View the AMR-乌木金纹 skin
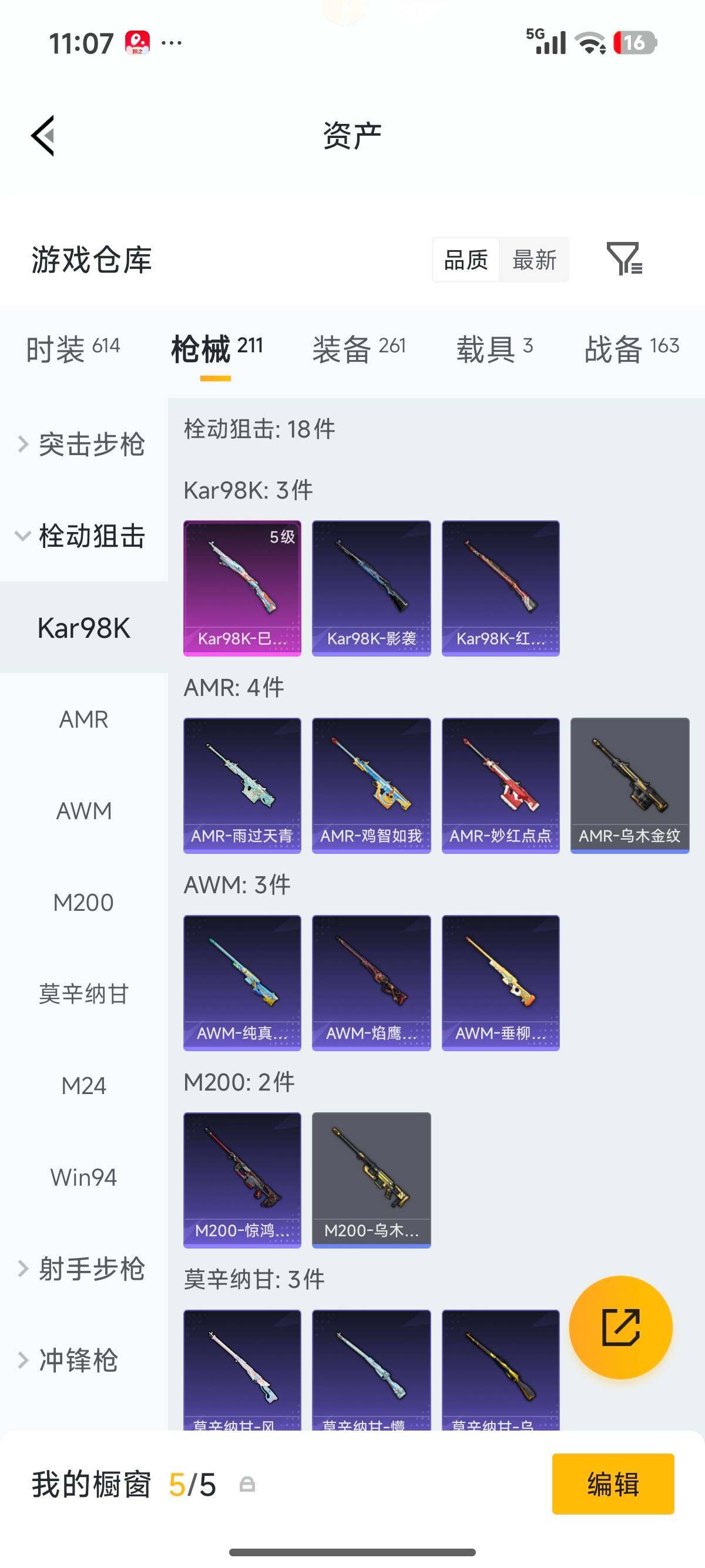Screen dimensions: 705x1568 630,785
